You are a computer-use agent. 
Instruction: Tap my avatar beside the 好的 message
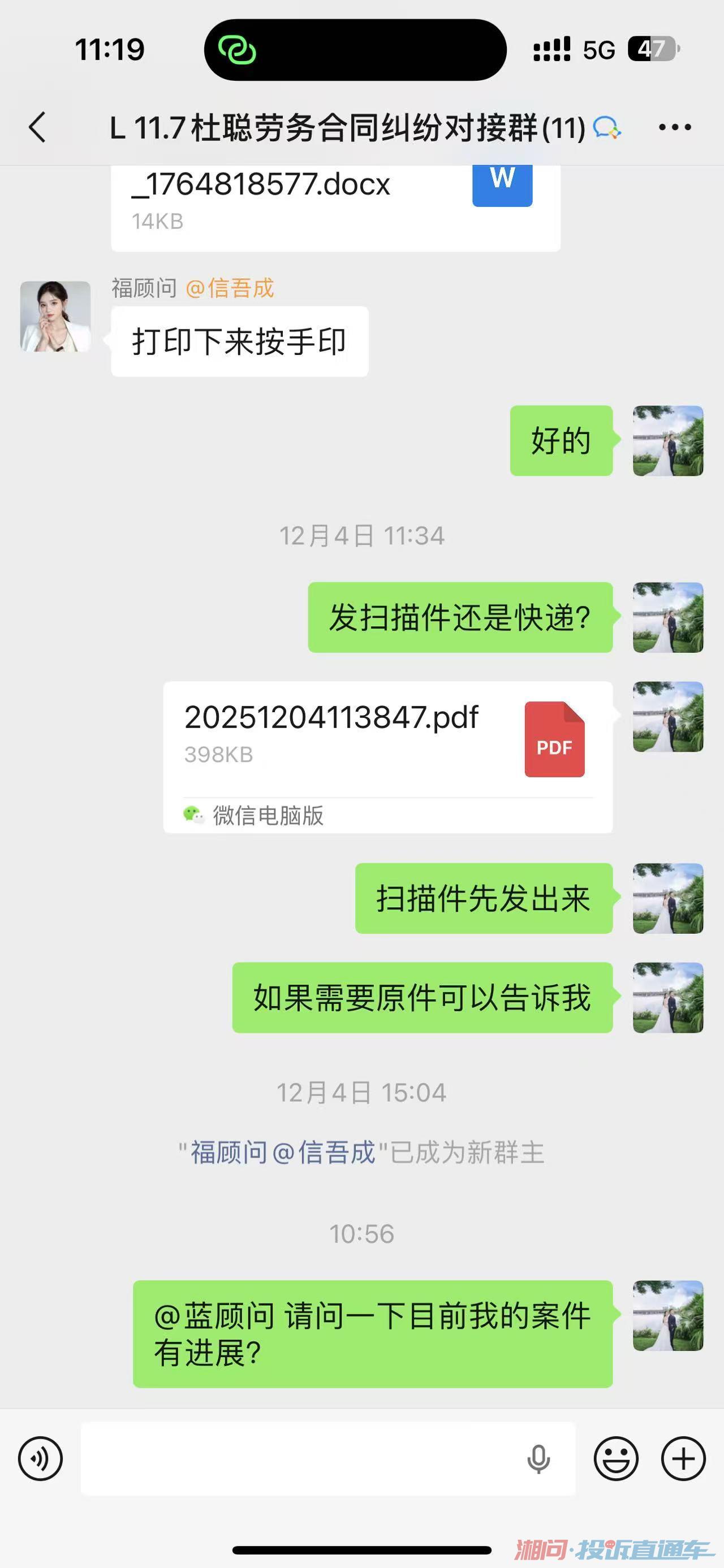(668, 441)
